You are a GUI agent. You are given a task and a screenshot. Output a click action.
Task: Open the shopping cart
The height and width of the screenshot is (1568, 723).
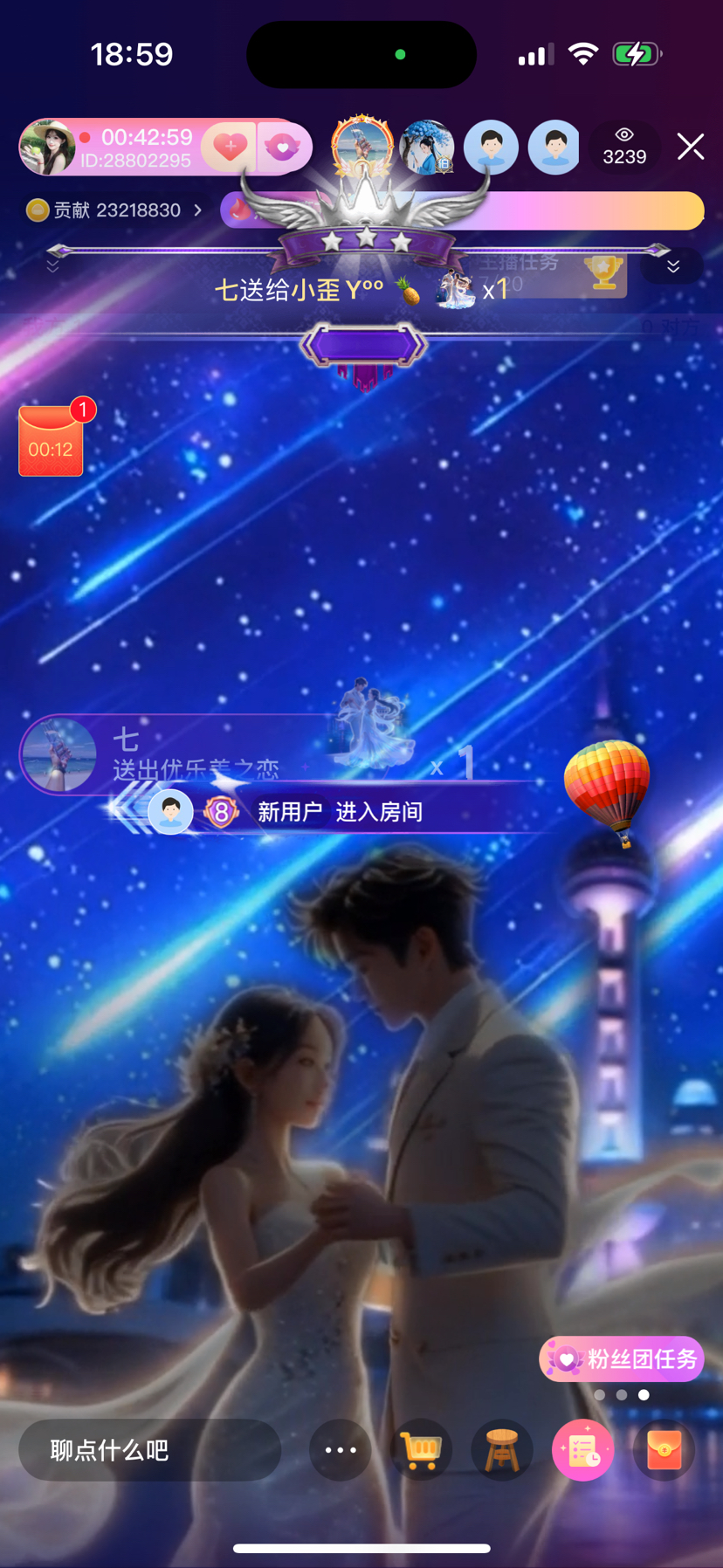pyautogui.click(x=421, y=1450)
